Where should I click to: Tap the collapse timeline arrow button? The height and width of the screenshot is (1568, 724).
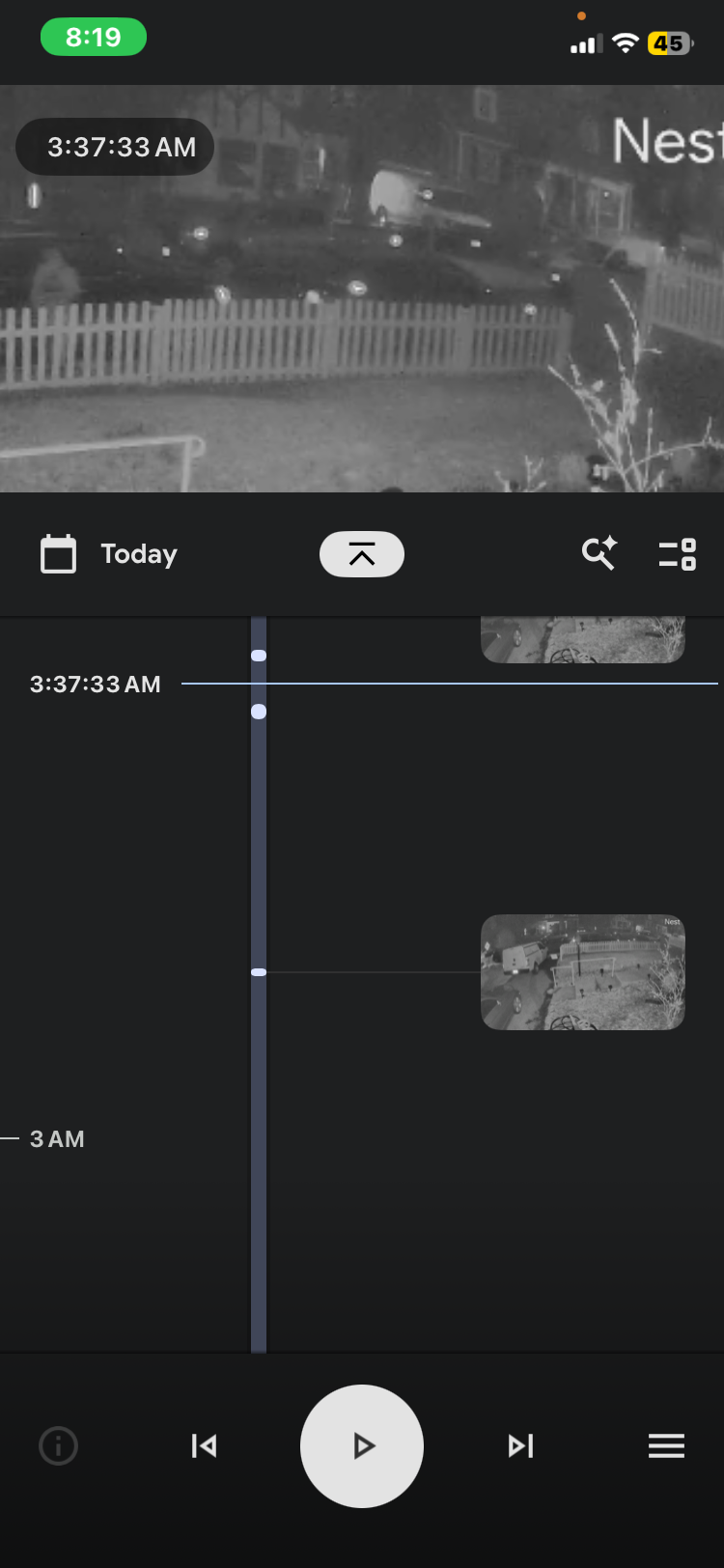click(361, 554)
